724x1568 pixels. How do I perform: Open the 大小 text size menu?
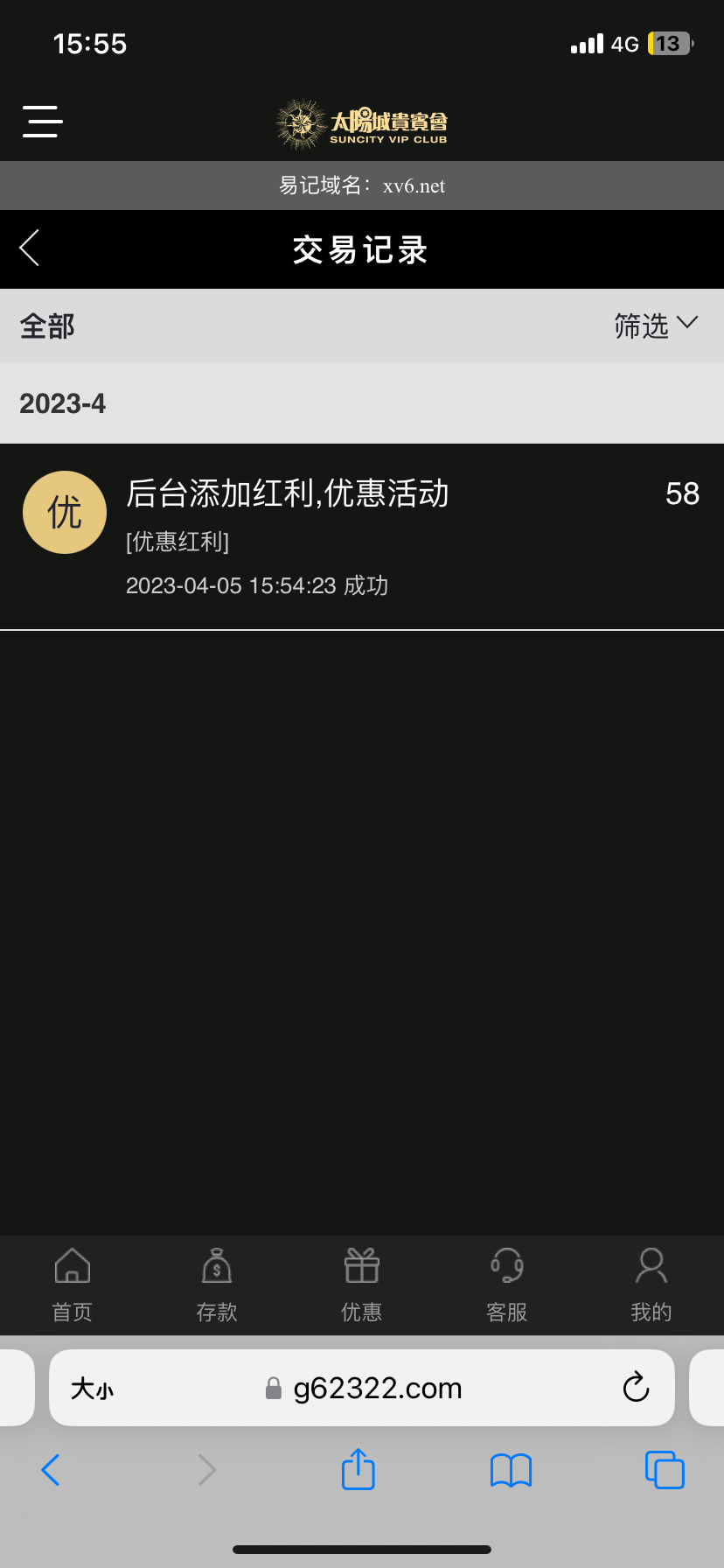tap(92, 1389)
